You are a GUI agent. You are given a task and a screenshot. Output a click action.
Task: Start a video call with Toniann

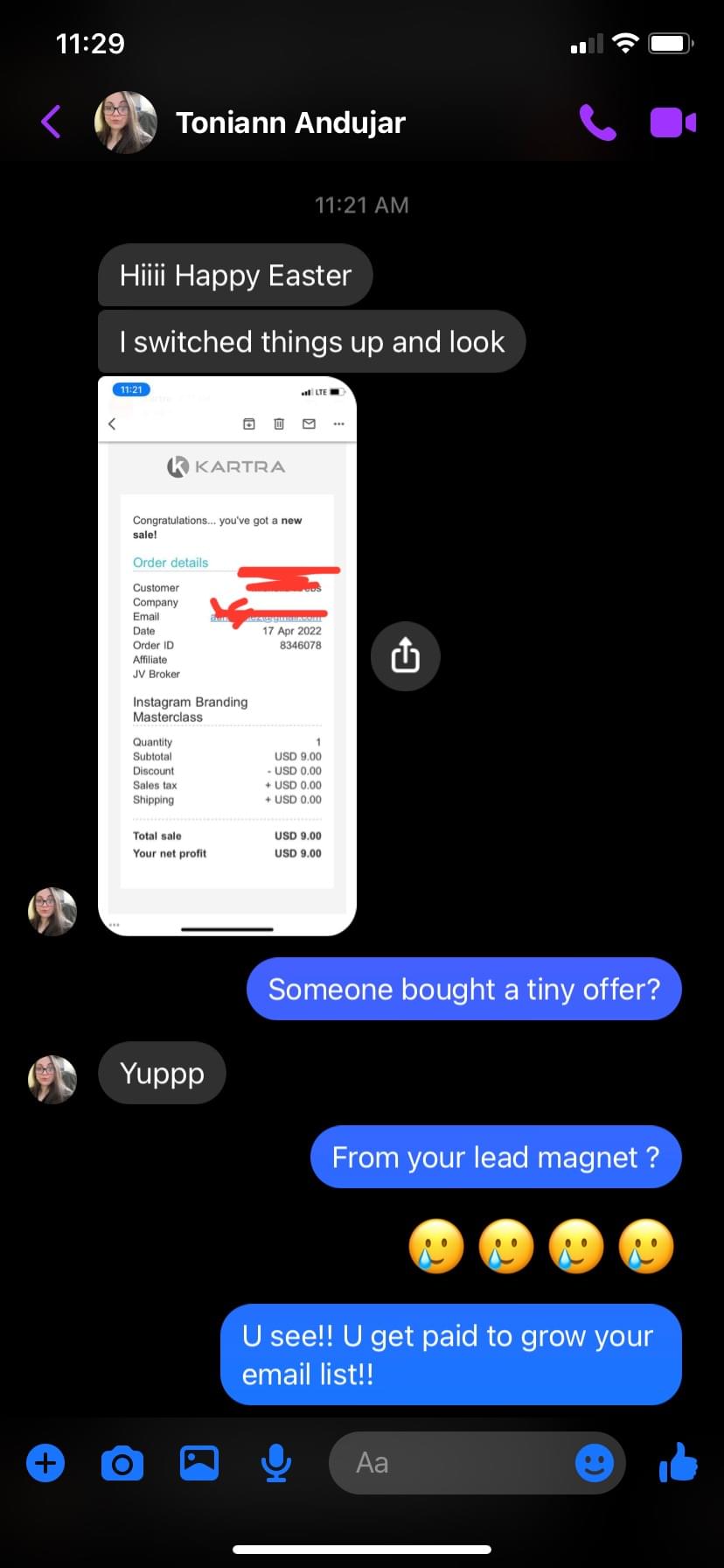click(x=672, y=122)
